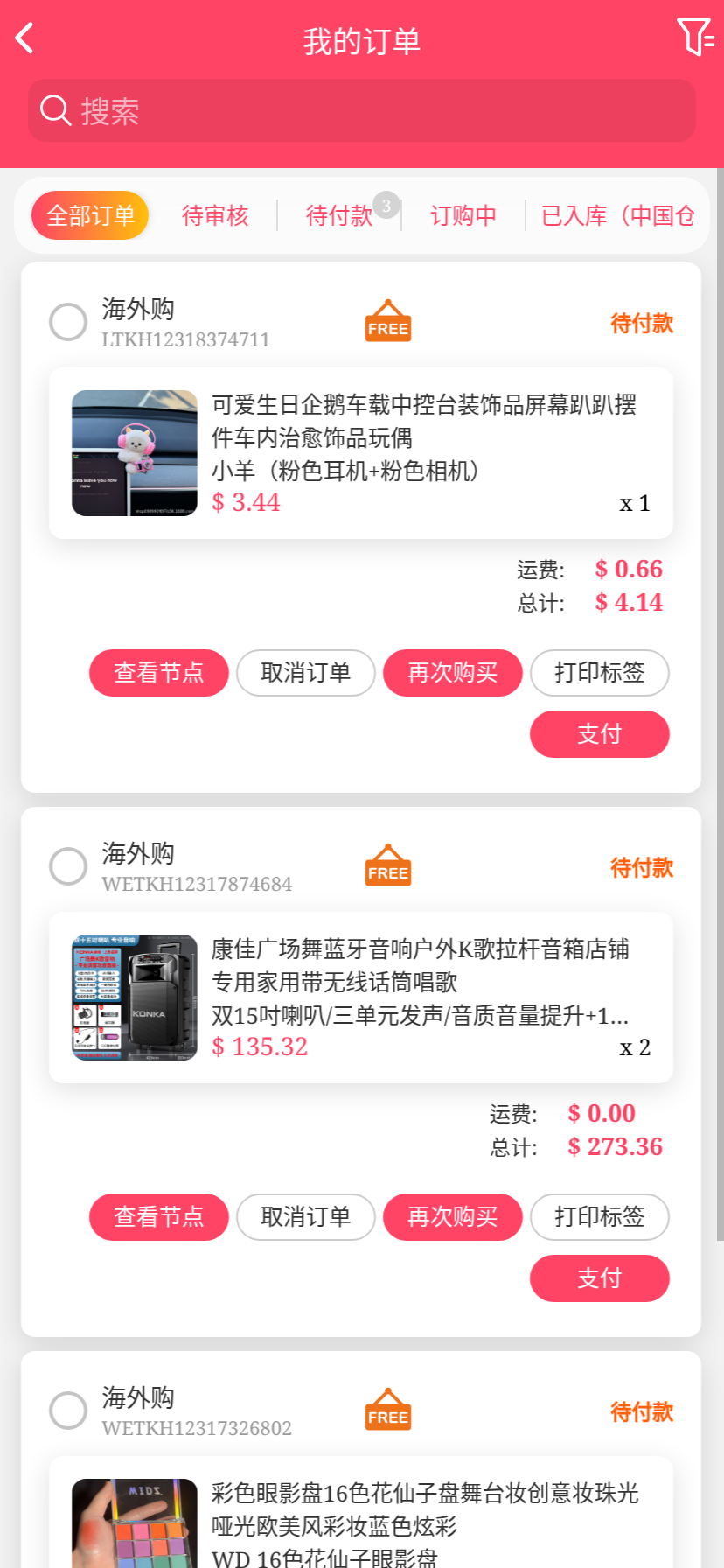Select order LTKH12318374711 checkbox
724x1568 pixels.
(68, 322)
